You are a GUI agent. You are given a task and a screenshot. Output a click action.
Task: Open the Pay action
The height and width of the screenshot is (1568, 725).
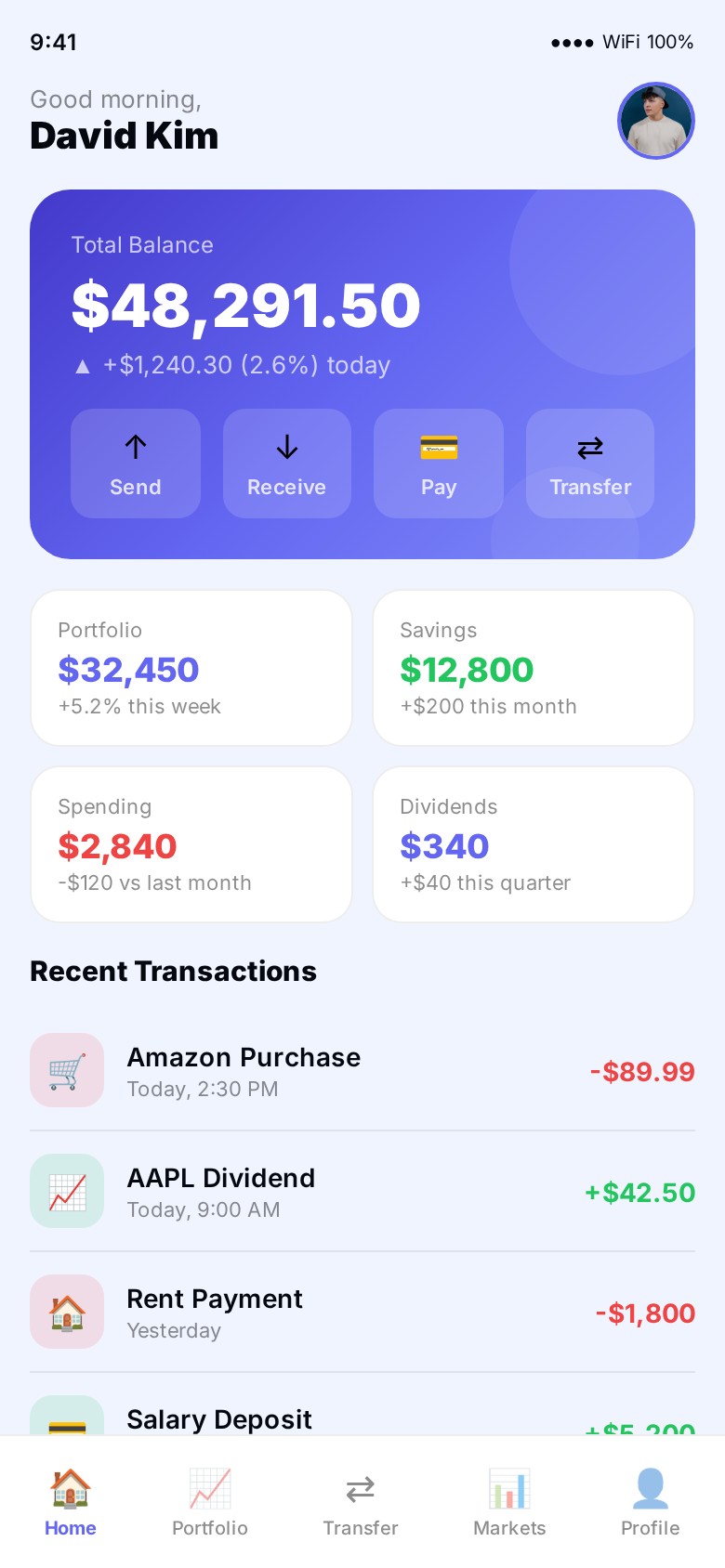pyautogui.click(x=439, y=464)
